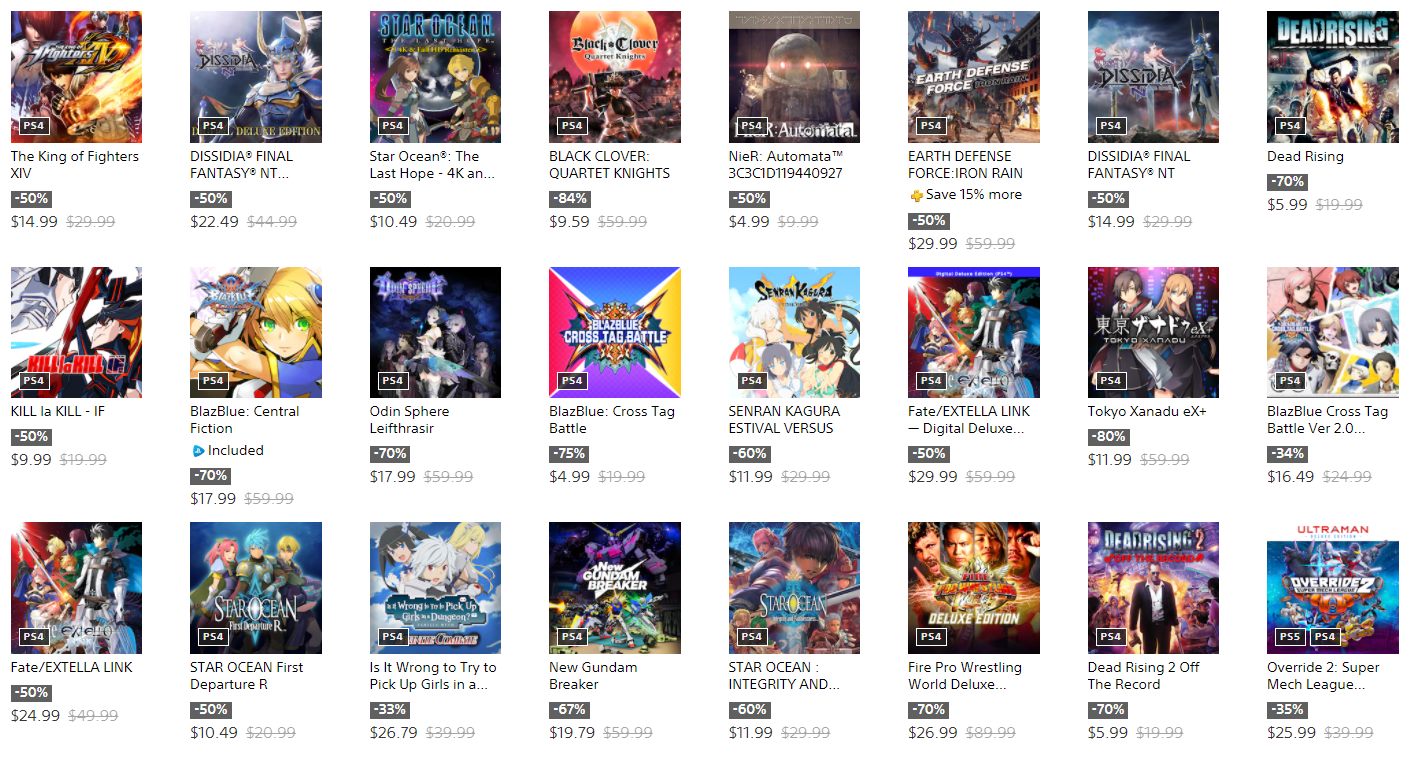Open BLACK CLOVER: QUARTET KNIGHTS product

point(615,78)
